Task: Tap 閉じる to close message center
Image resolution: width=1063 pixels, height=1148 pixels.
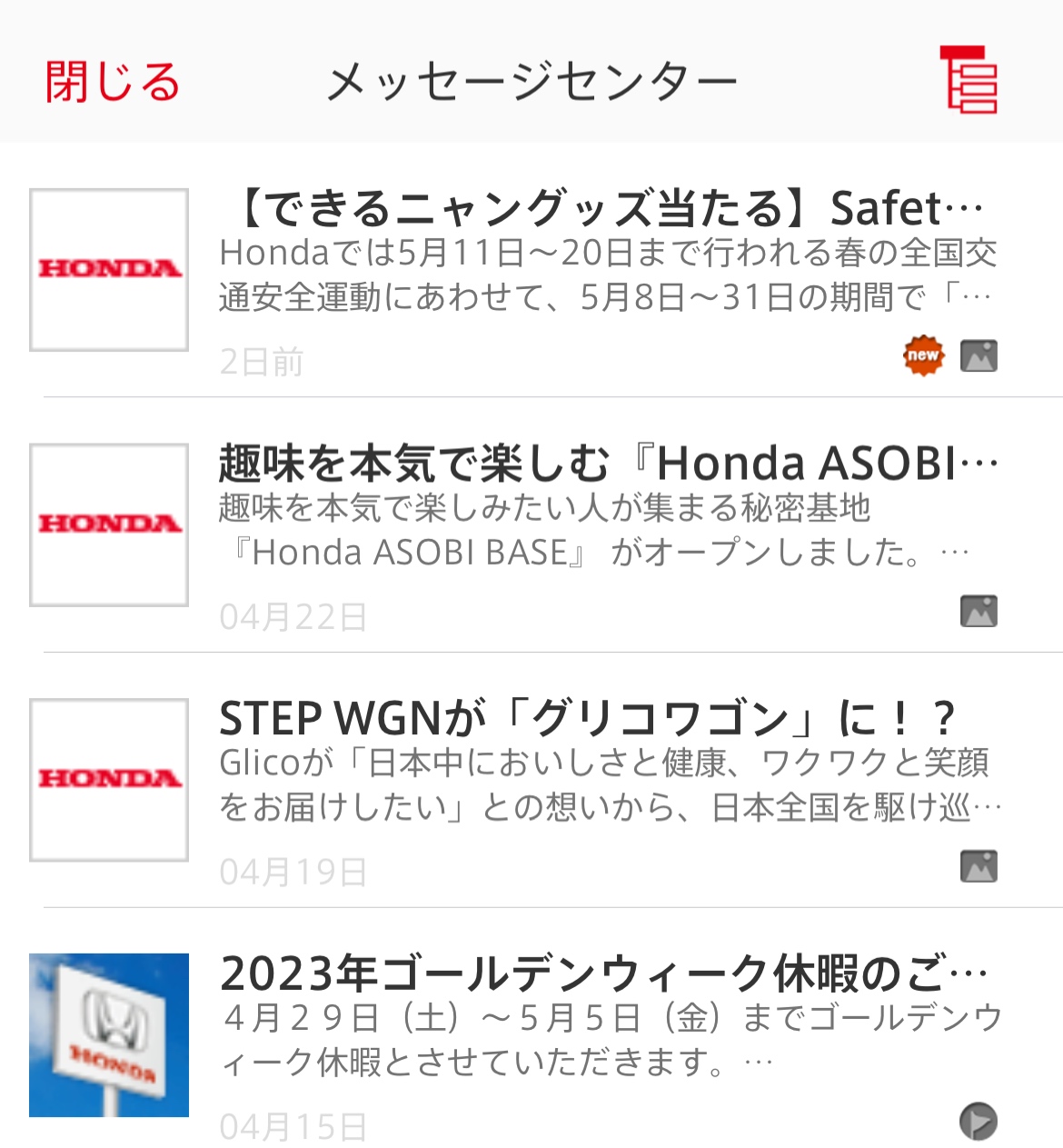Action: click(113, 82)
